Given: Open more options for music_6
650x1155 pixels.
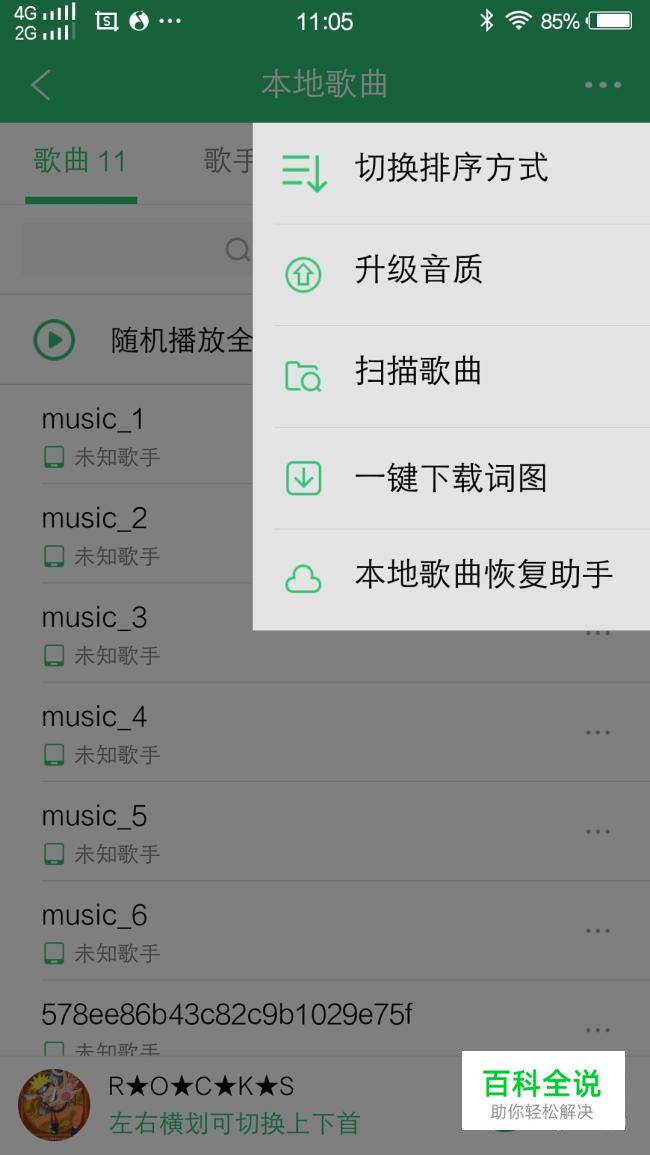Looking at the screenshot, I should (x=598, y=931).
